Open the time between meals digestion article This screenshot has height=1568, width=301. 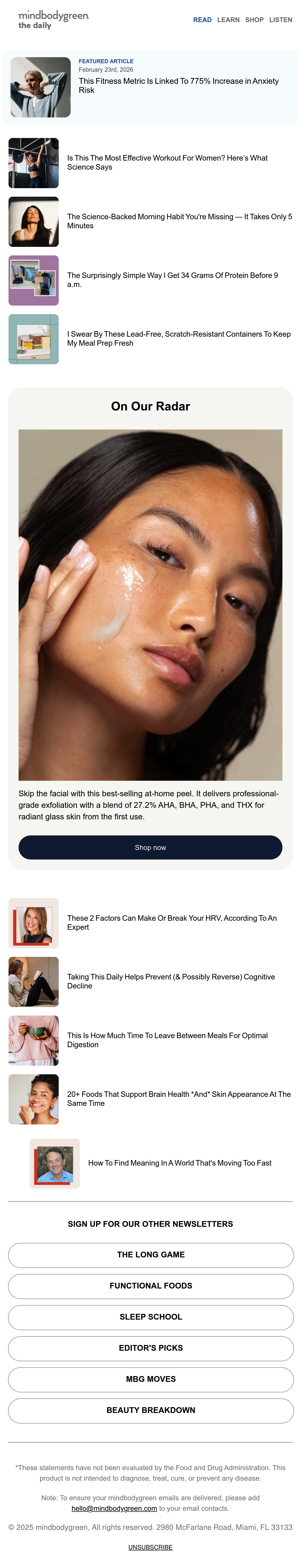click(167, 1040)
